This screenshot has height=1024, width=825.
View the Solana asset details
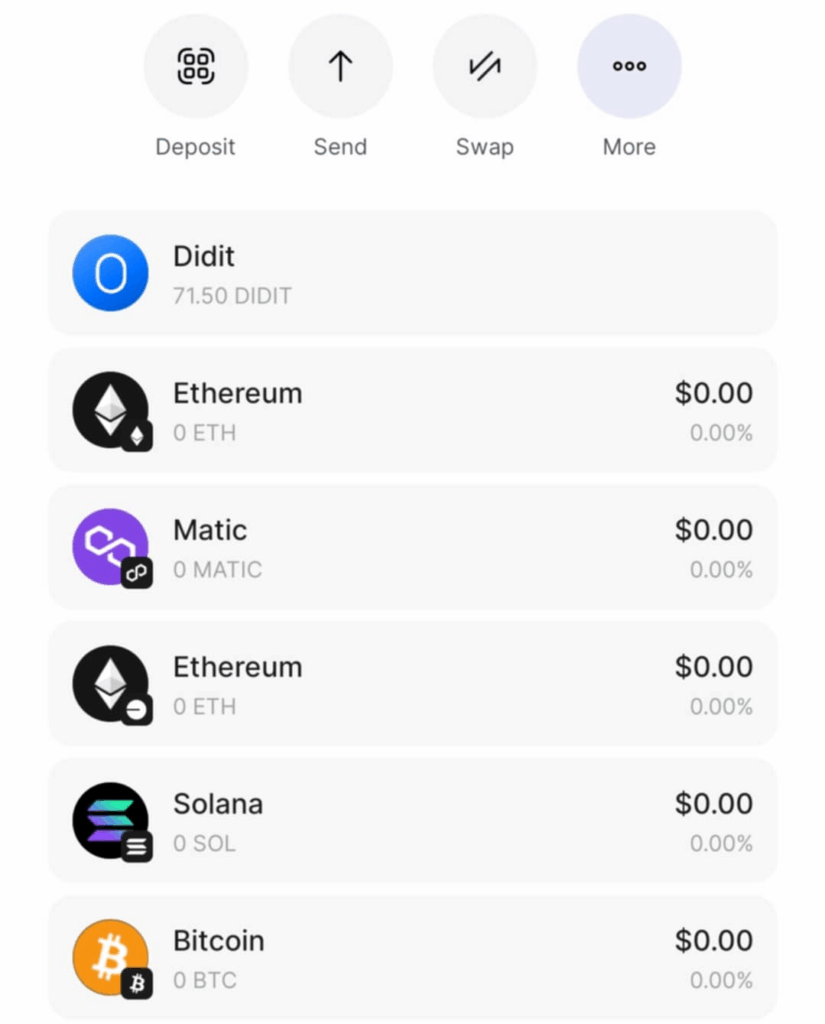click(412, 821)
